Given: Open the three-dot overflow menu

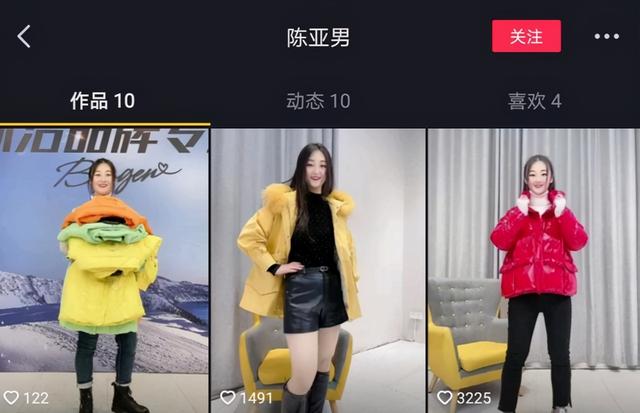Looking at the screenshot, I should pos(606,37).
